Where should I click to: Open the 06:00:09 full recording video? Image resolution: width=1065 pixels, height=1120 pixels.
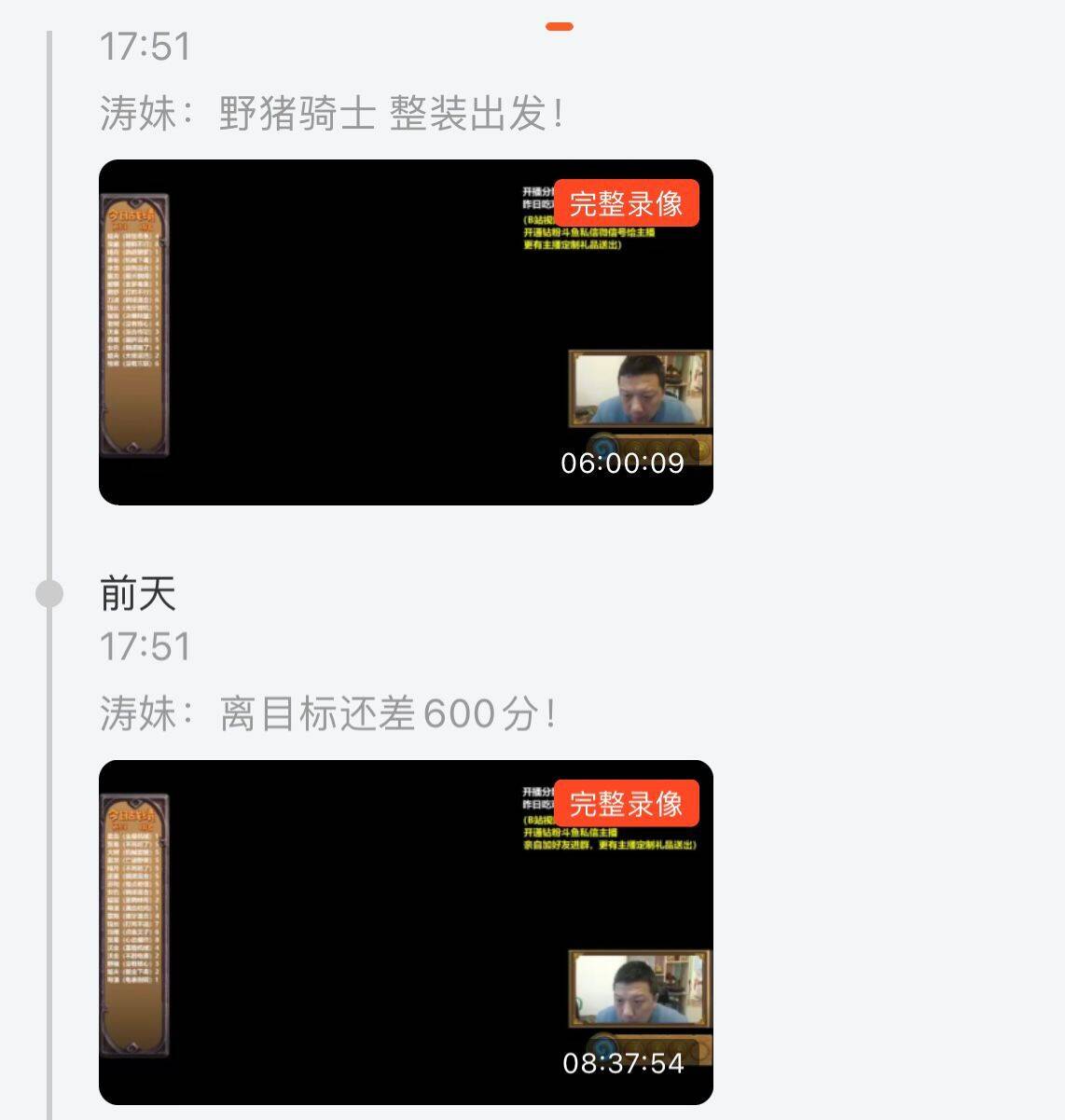tap(406, 332)
